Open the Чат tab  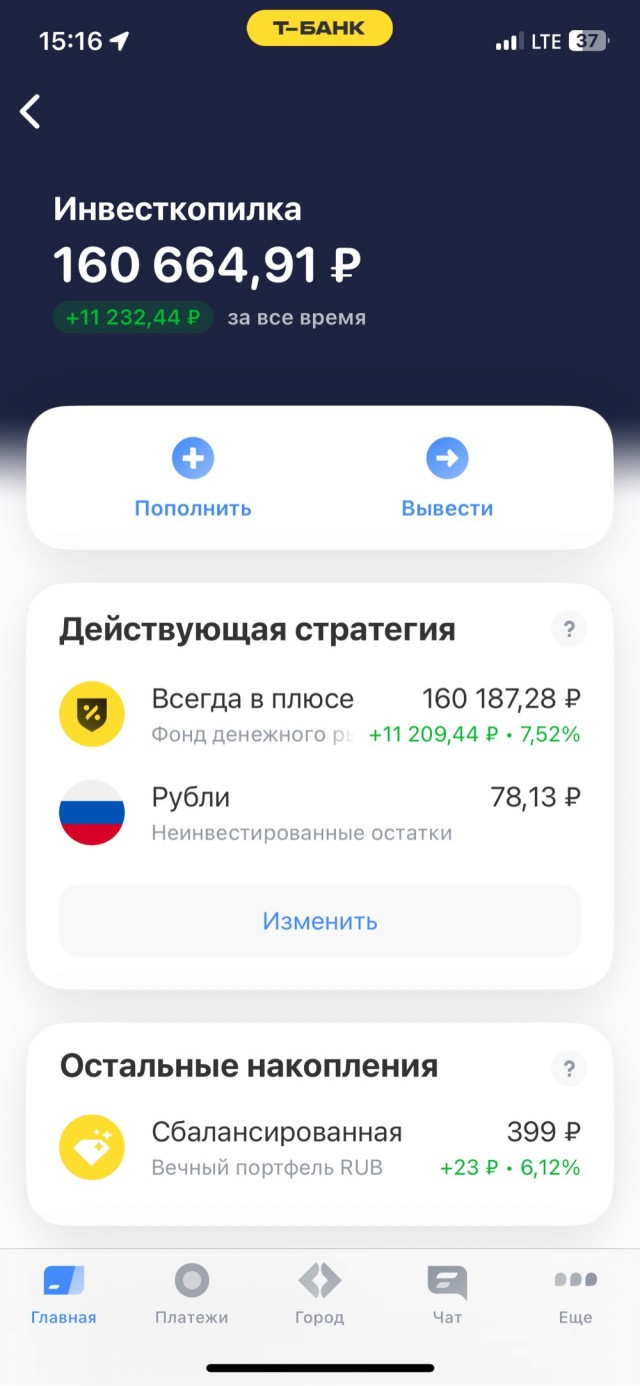coord(447,1295)
